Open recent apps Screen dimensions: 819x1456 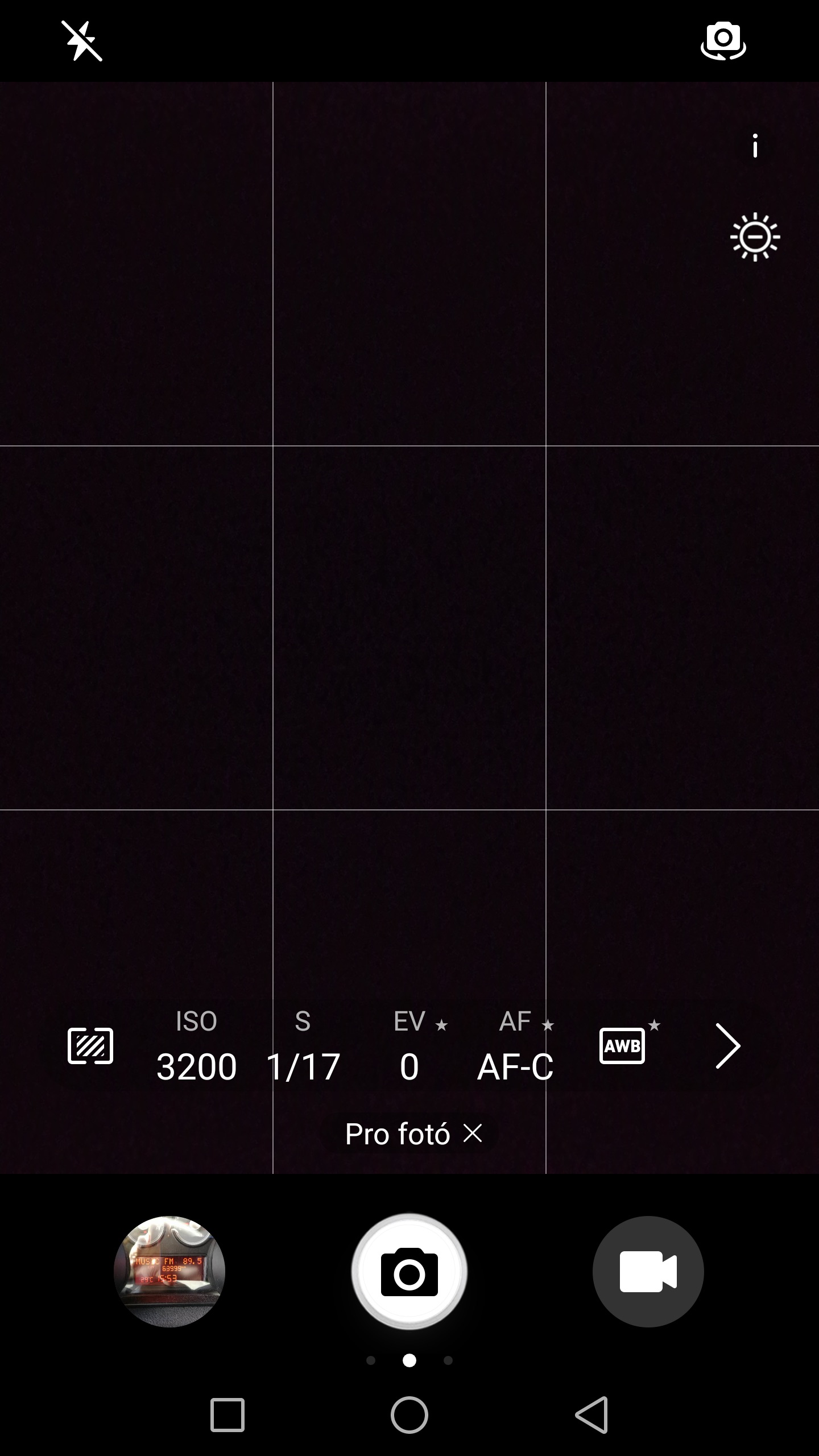[227, 1414]
